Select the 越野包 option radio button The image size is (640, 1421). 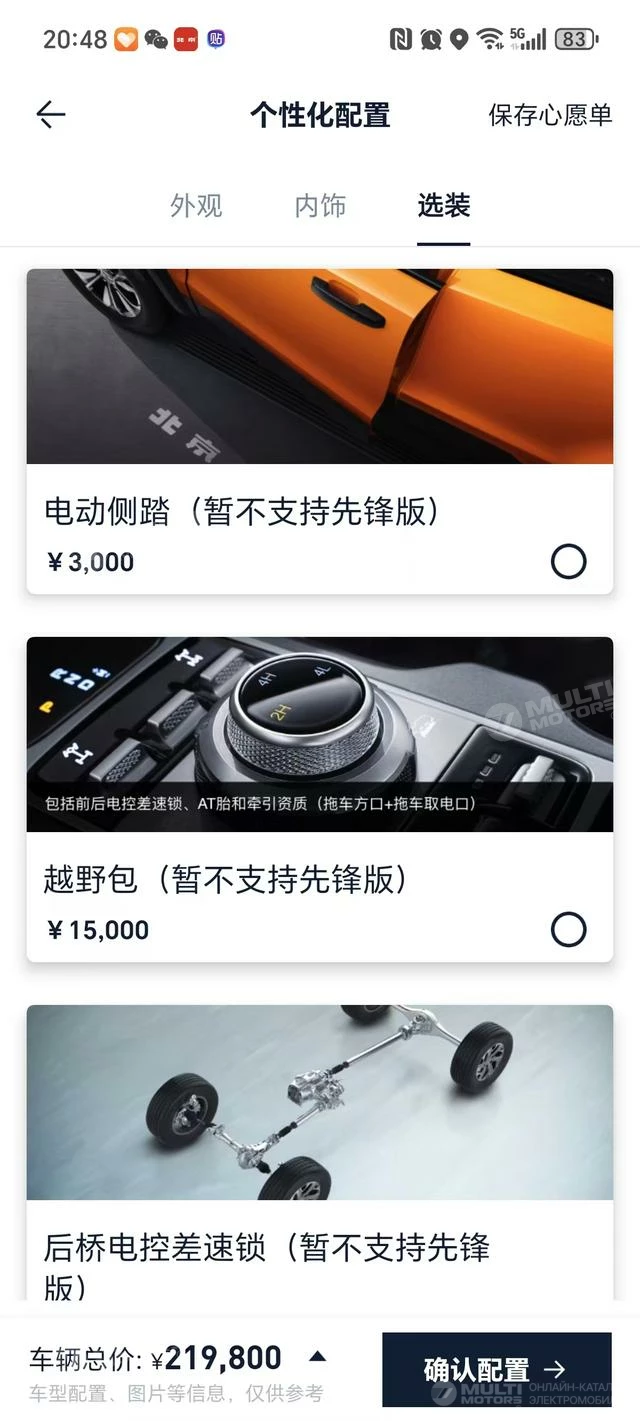(x=568, y=930)
